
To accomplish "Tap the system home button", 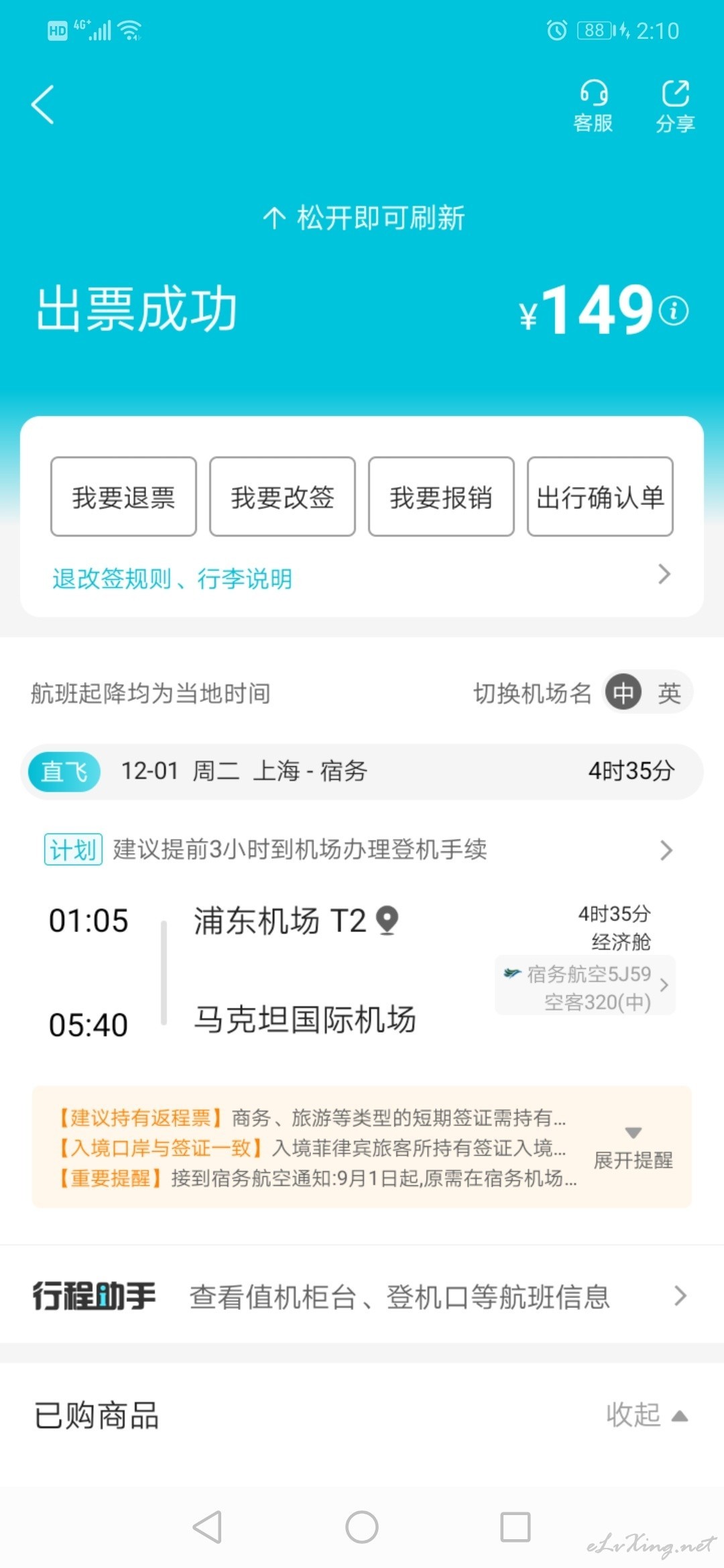I will (362, 1527).
